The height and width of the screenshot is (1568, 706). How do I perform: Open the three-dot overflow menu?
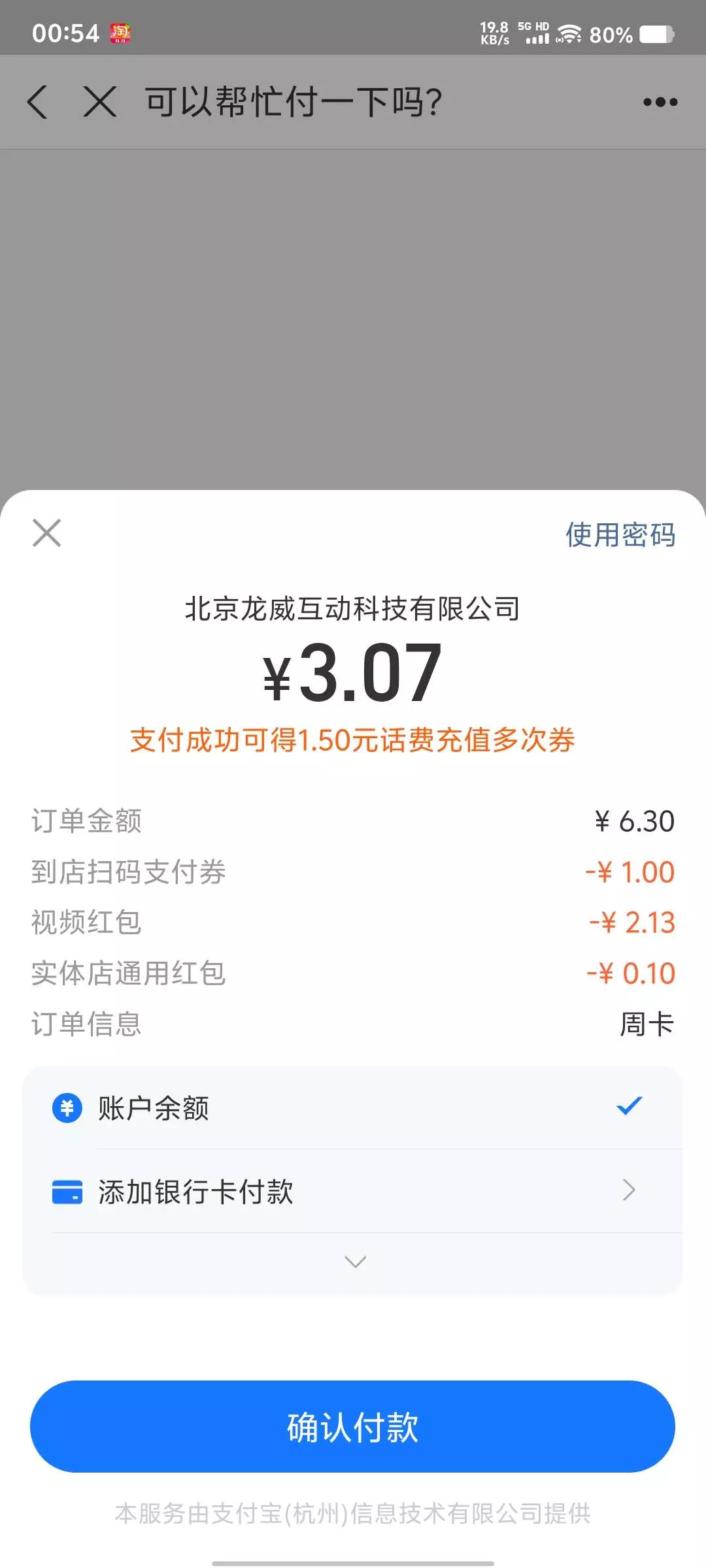(x=660, y=102)
